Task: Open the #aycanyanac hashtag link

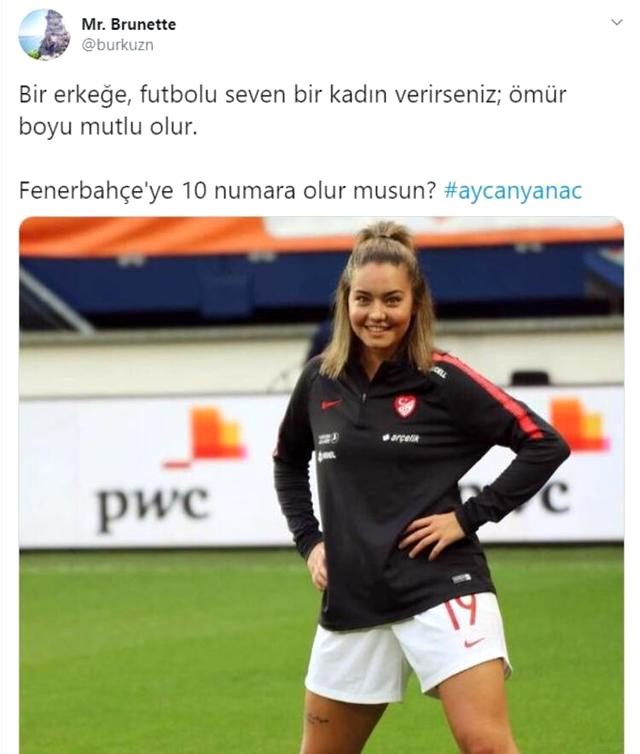Action: (x=511, y=191)
